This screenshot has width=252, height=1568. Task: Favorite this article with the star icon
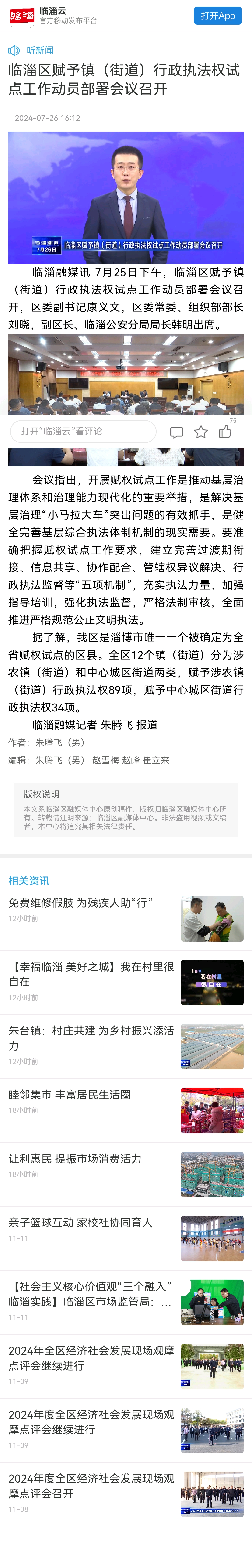tap(201, 432)
